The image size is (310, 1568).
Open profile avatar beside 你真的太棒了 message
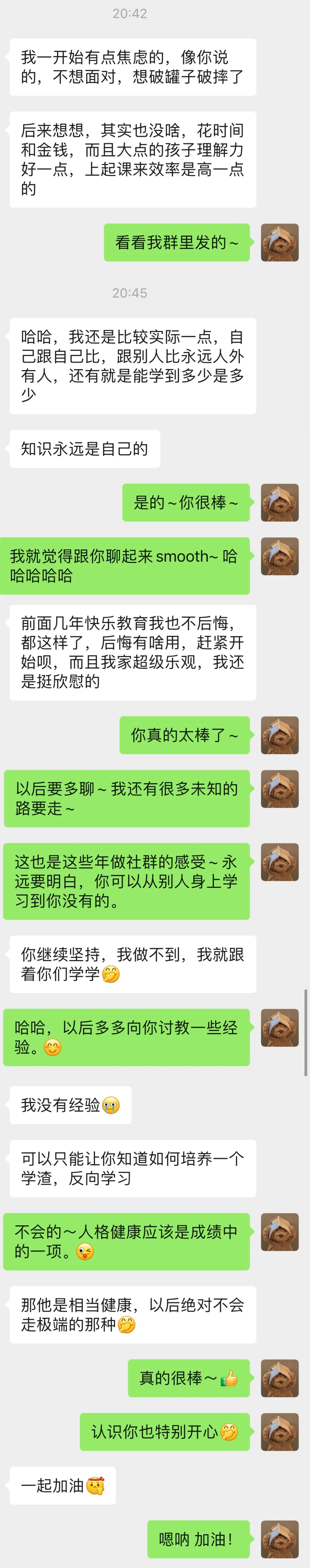tap(280, 735)
